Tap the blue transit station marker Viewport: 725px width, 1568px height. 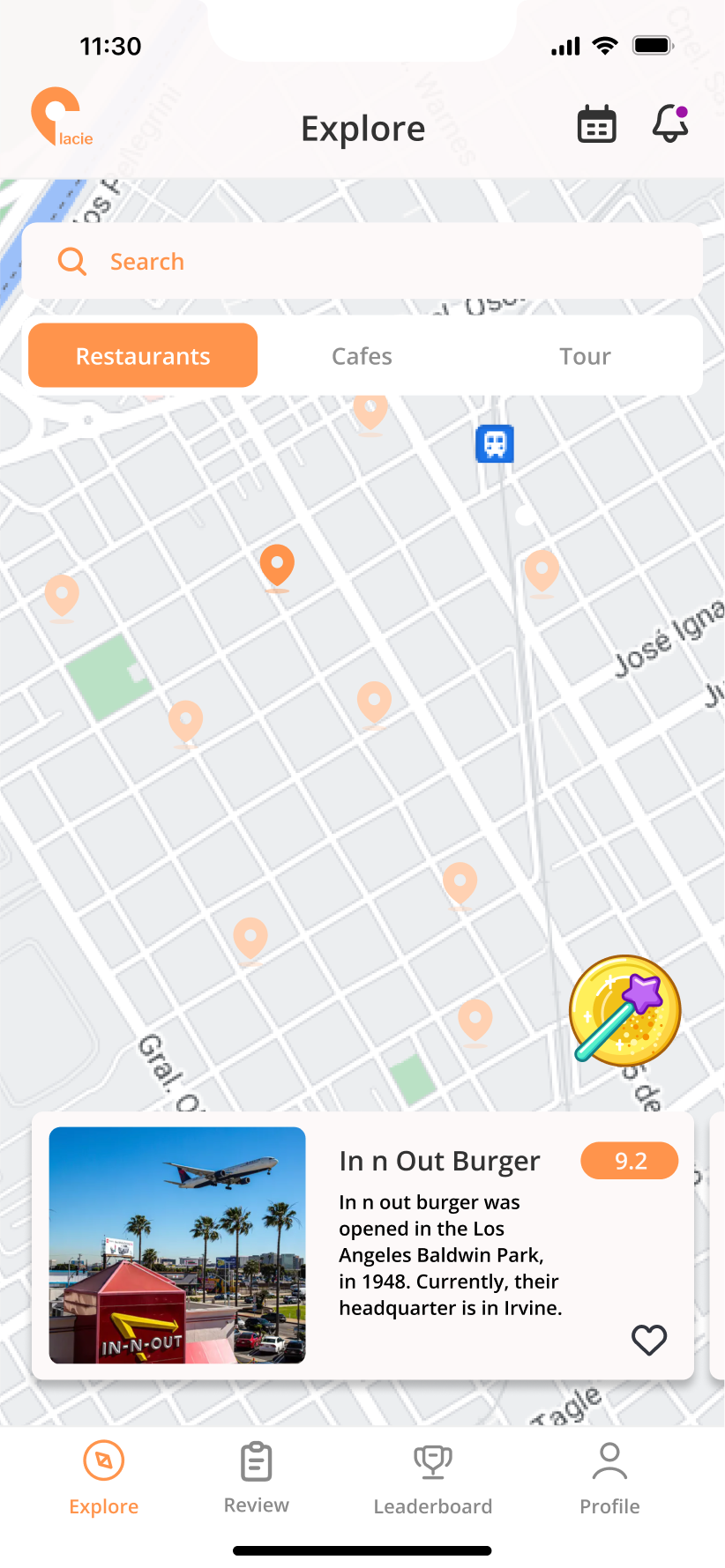pos(495,443)
